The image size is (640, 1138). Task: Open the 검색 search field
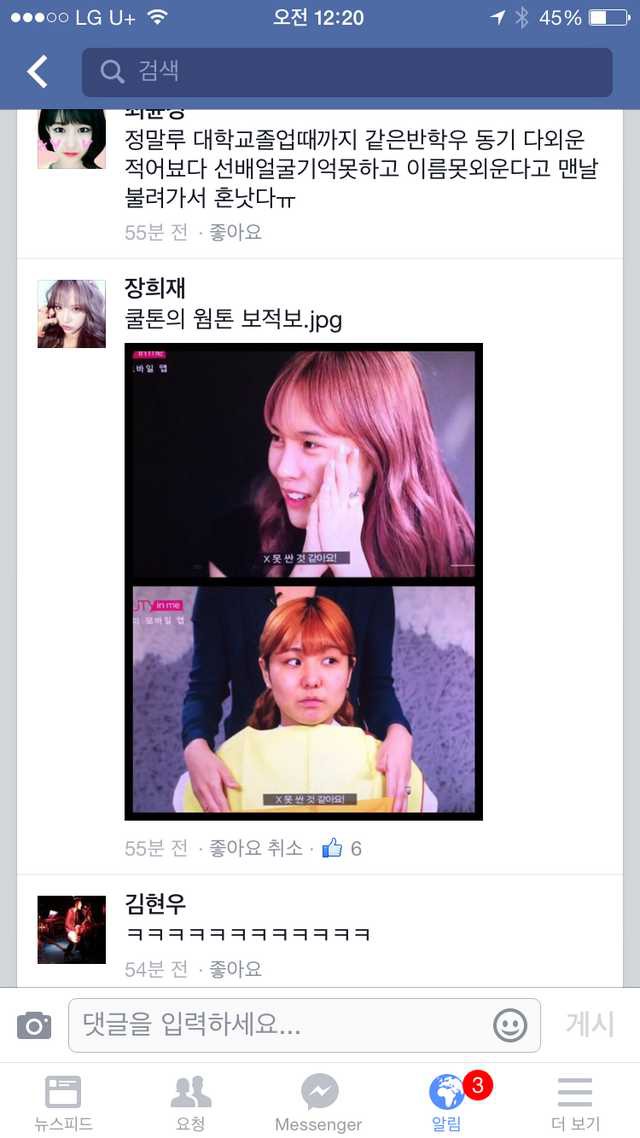(x=346, y=72)
